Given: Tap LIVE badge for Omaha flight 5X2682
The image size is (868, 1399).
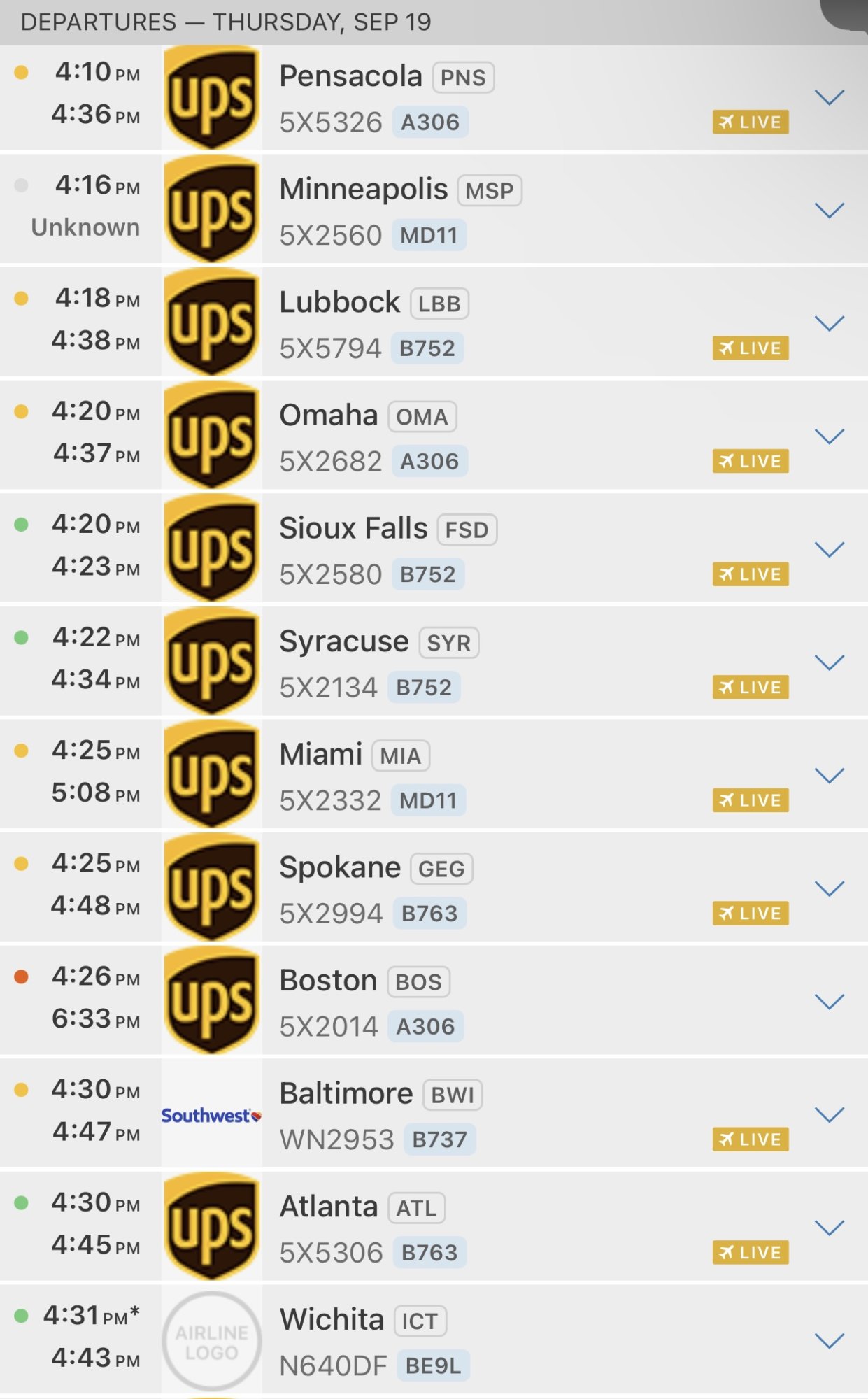Looking at the screenshot, I should tap(750, 462).
